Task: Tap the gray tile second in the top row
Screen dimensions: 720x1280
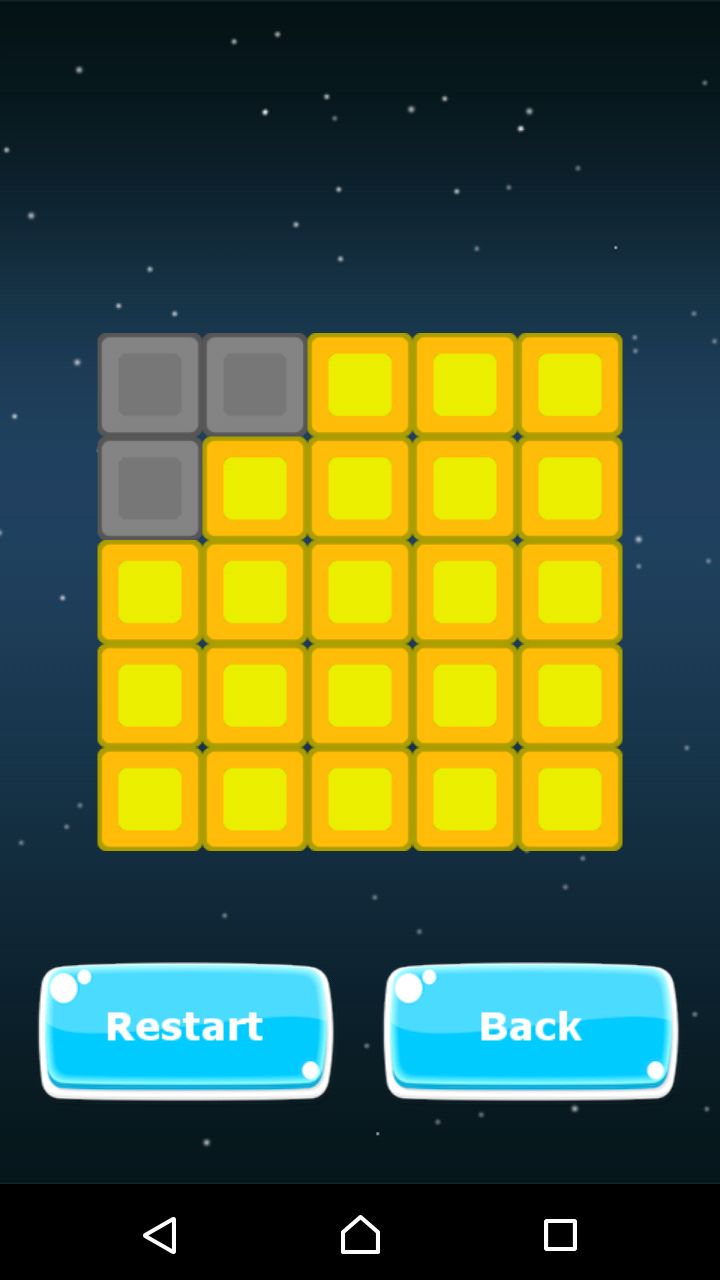Action: pos(255,384)
